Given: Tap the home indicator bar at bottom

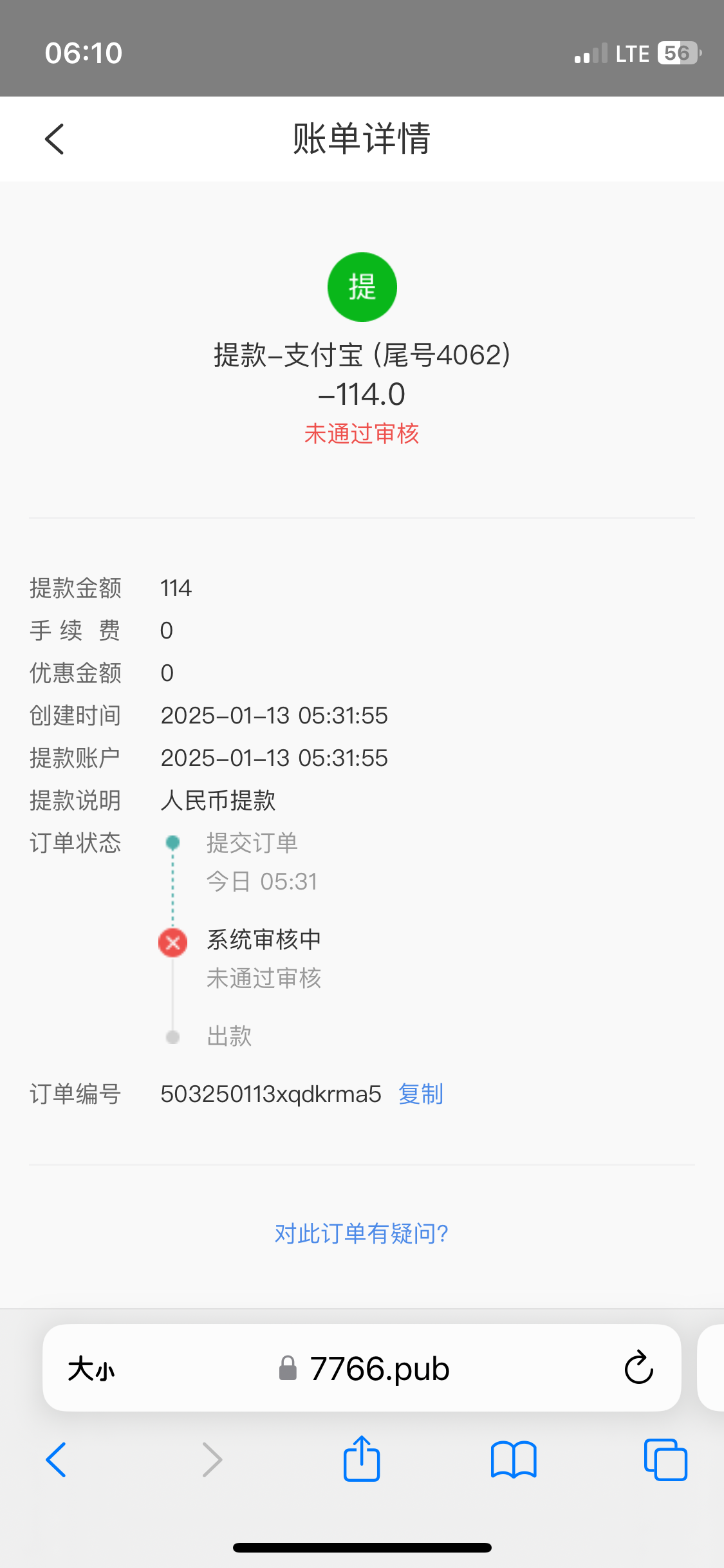Looking at the screenshot, I should [362, 1547].
